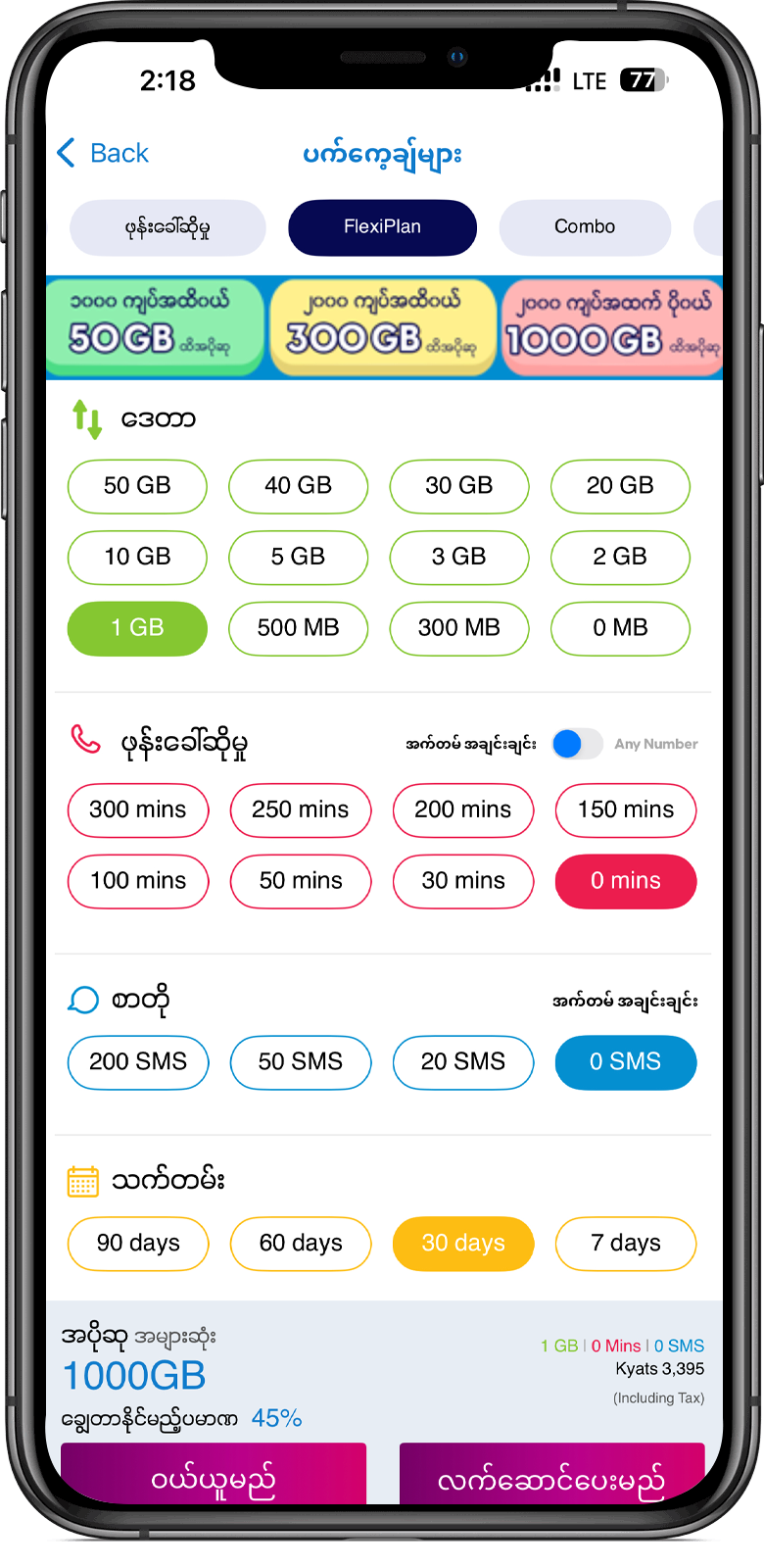Choose the 20 SMS chip
Image resolution: width=764 pixels, height=1568 pixels.
[x=463, y=1062]
